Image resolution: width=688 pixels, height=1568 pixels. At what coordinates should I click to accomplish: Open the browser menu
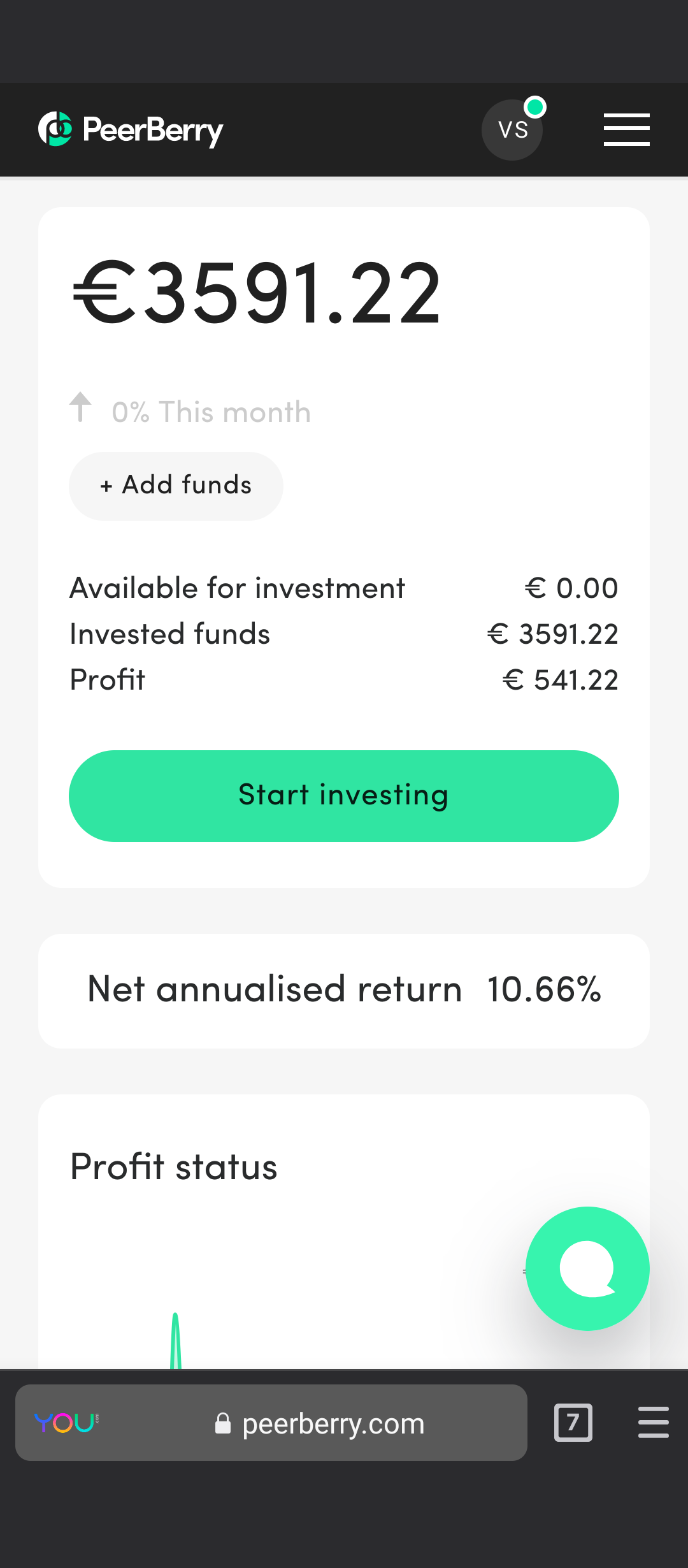[x=653, y=1423]
